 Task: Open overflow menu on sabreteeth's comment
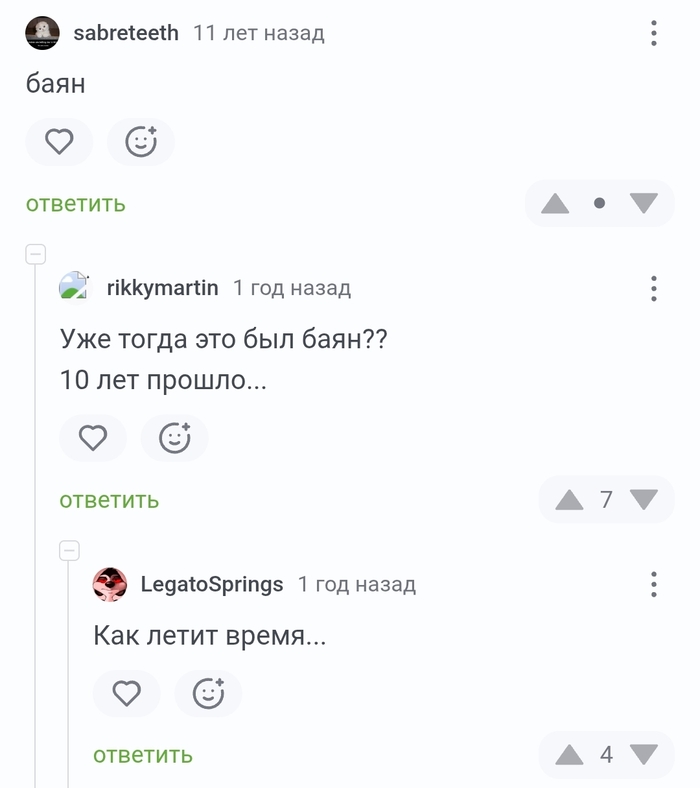pyautogui.click(x=653, y=33)
